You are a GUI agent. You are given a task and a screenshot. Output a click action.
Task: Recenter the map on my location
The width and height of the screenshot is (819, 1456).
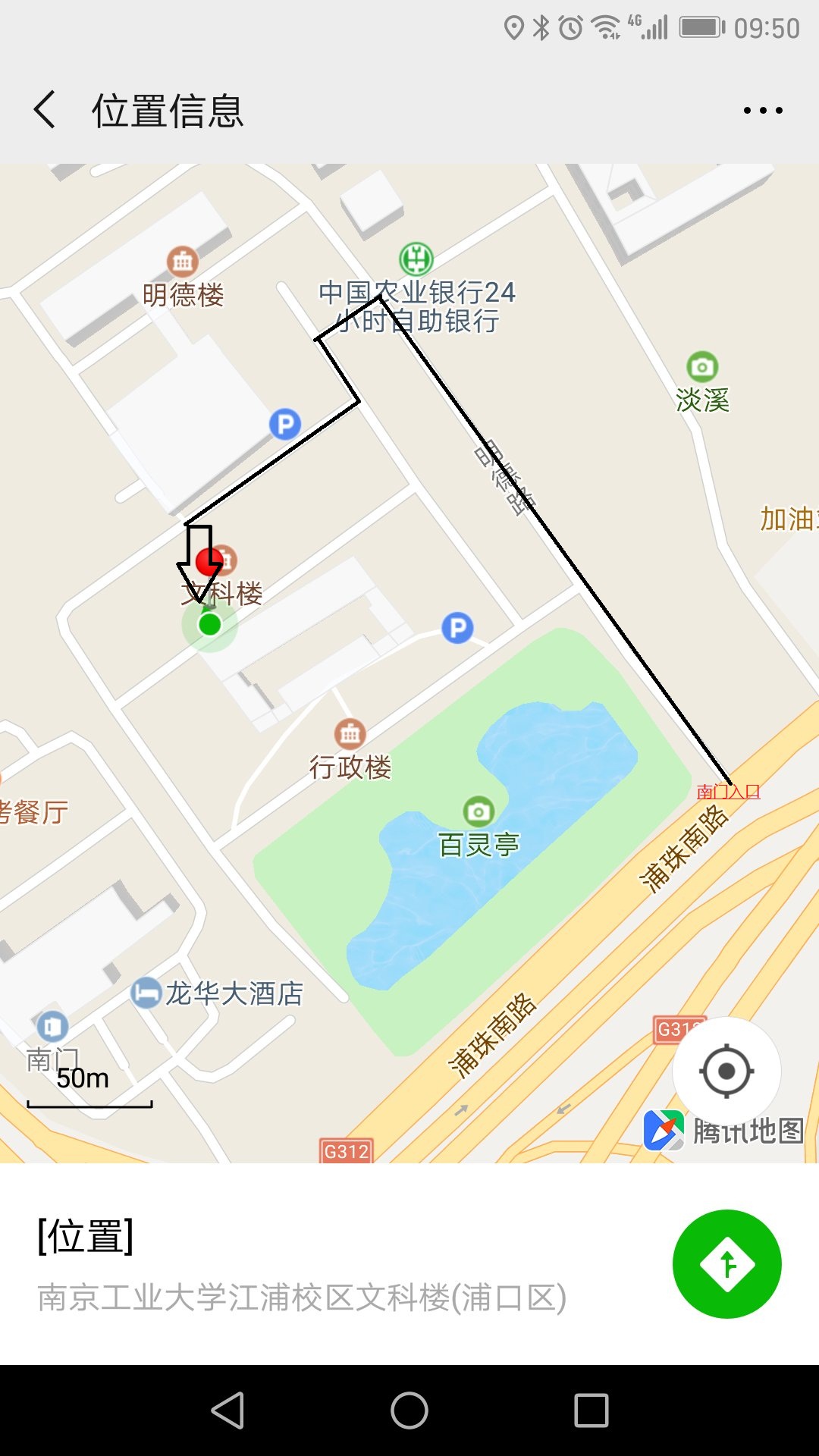726,1071
